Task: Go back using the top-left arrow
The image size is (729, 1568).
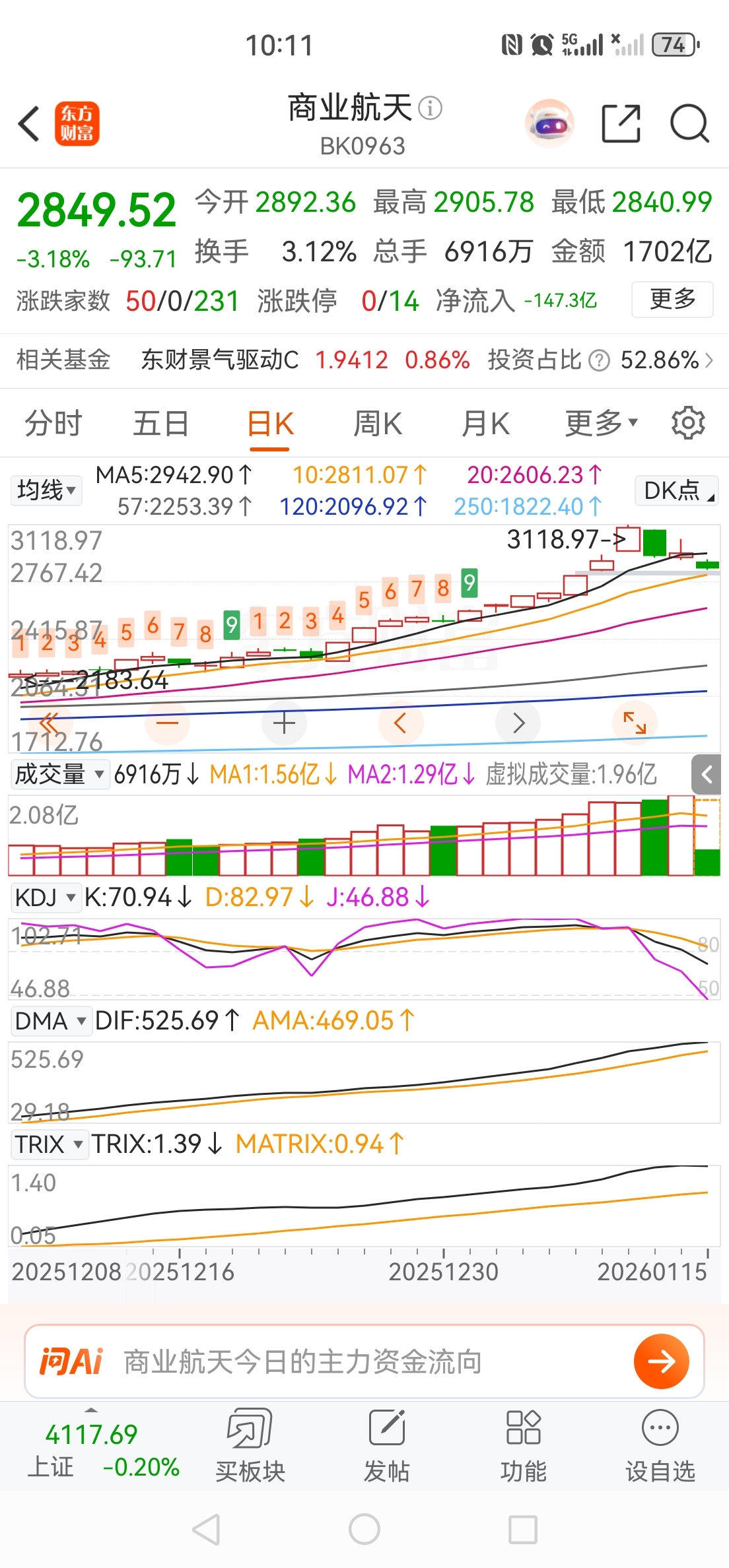Action: pos(29,123)
